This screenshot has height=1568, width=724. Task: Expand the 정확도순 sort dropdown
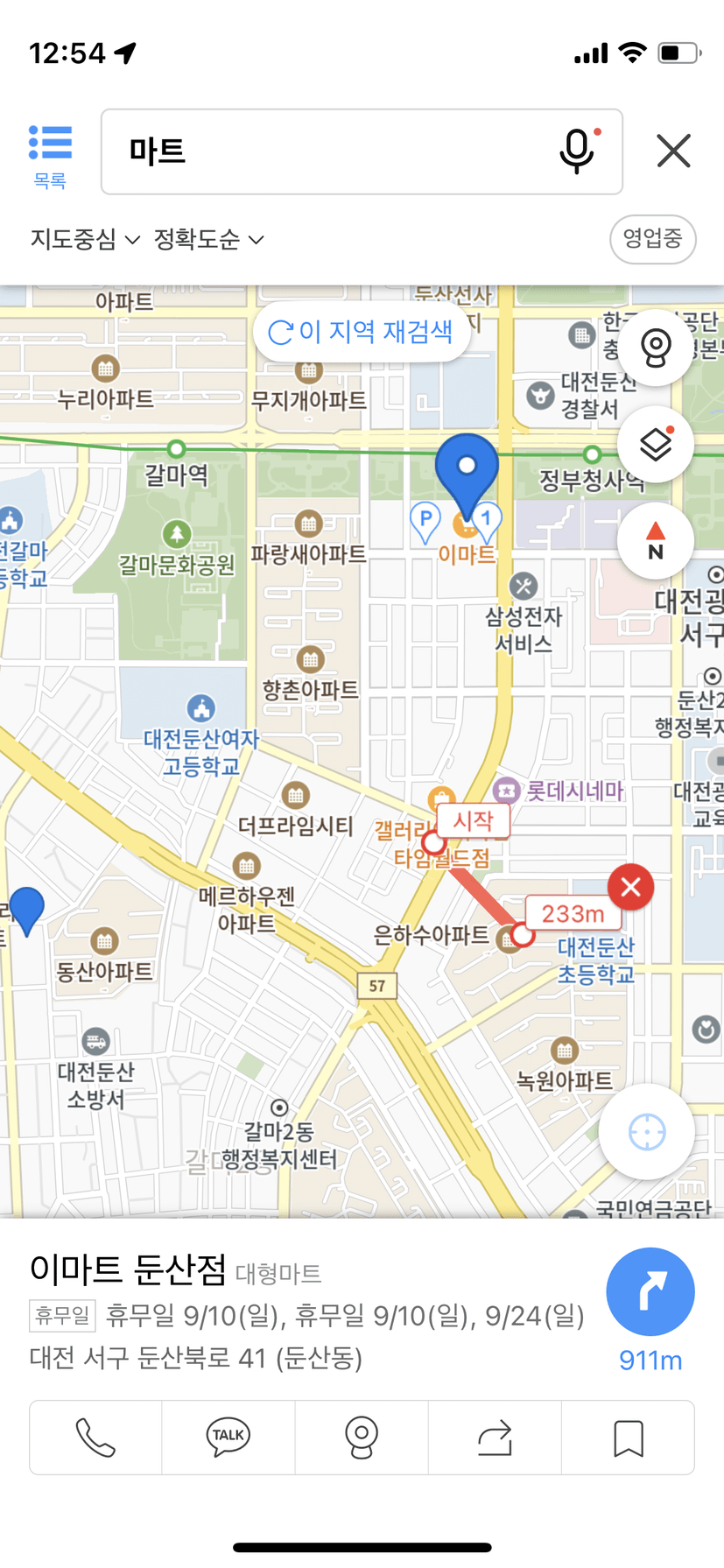click(x=208, y=239)
